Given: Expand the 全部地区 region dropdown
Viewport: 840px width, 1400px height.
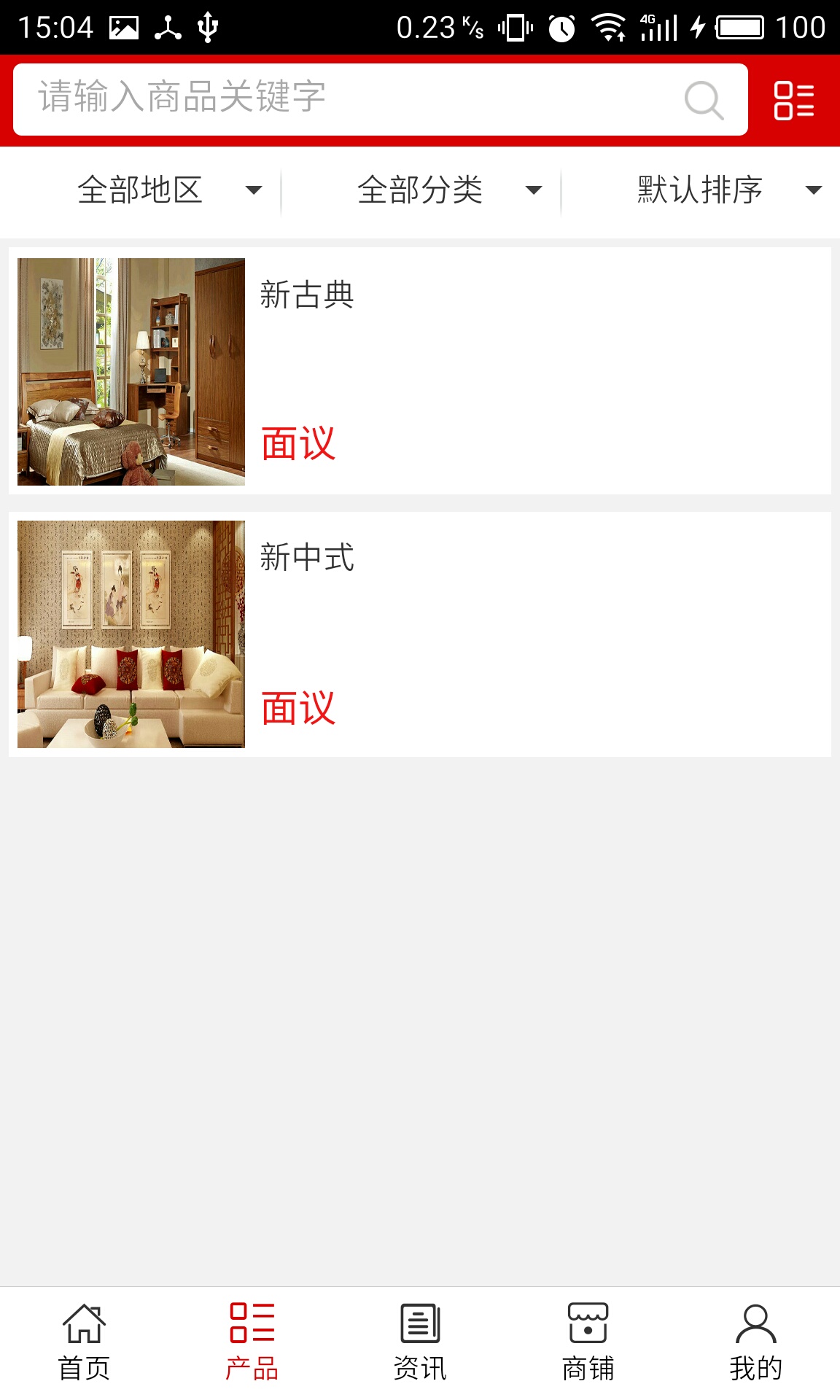Looking at the screenshot, I should tap(168, 190).
